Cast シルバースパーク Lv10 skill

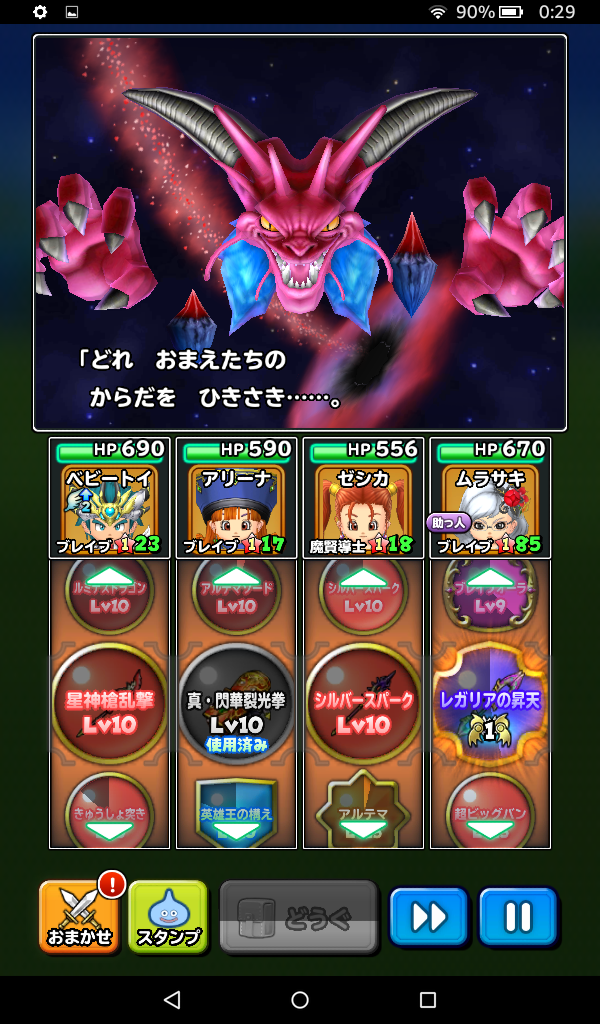coord(363,704)
